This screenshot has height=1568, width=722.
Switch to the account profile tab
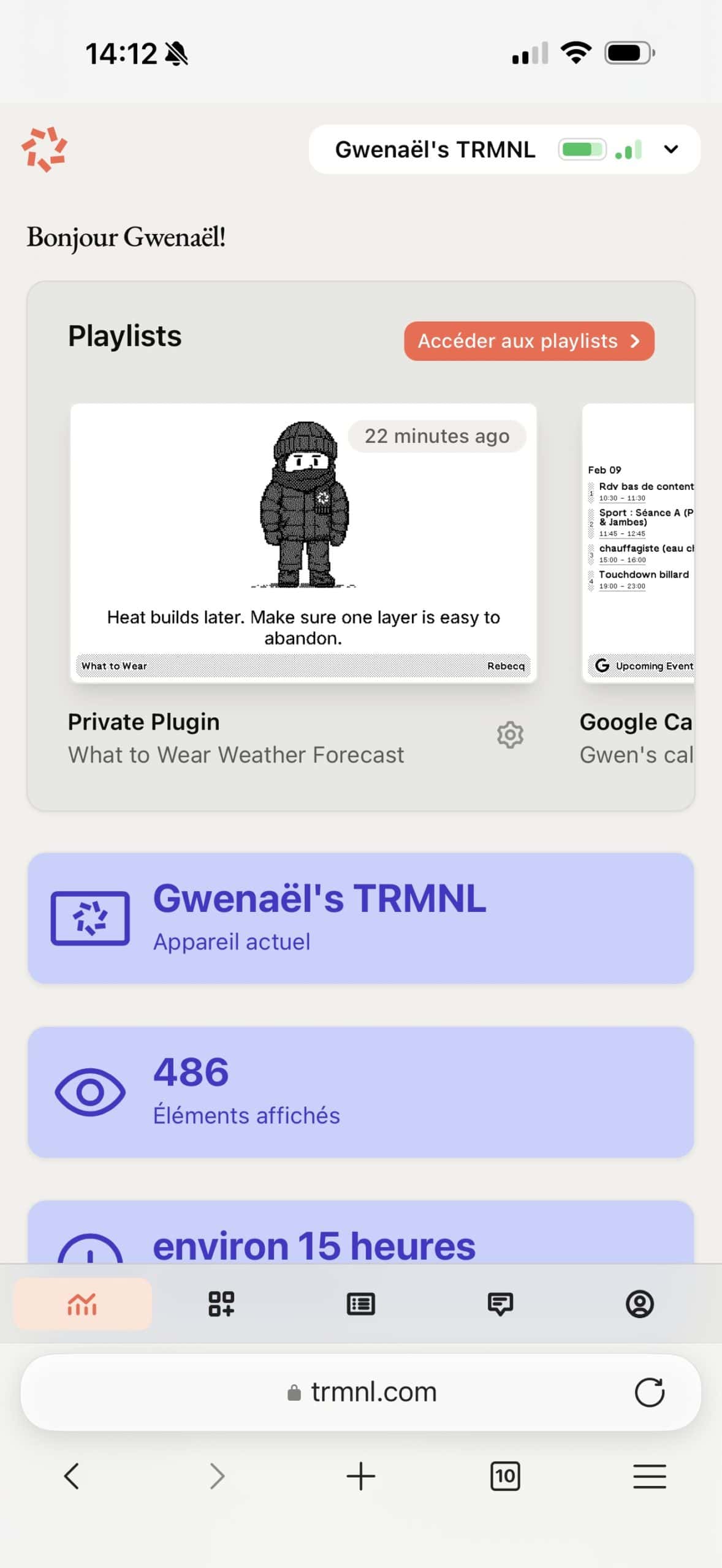[x=639, y=1304]
